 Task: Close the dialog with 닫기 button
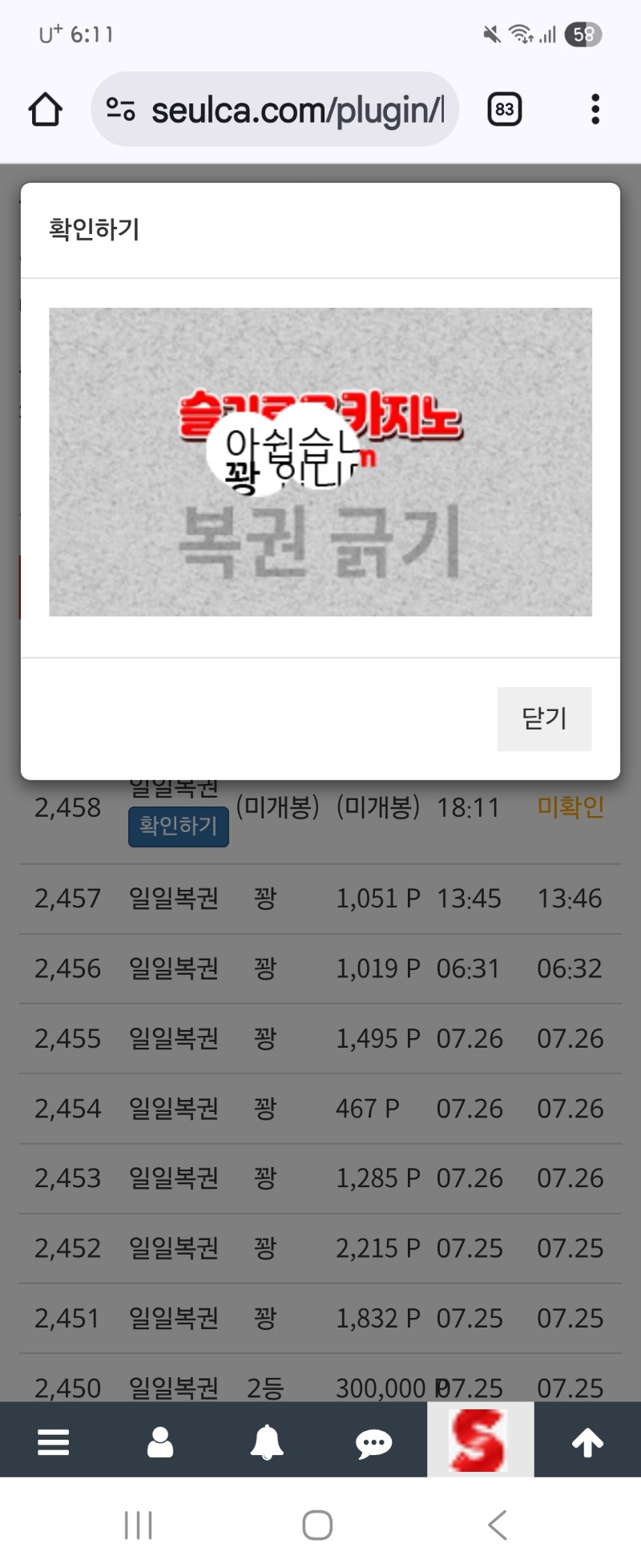pos(544,718)
